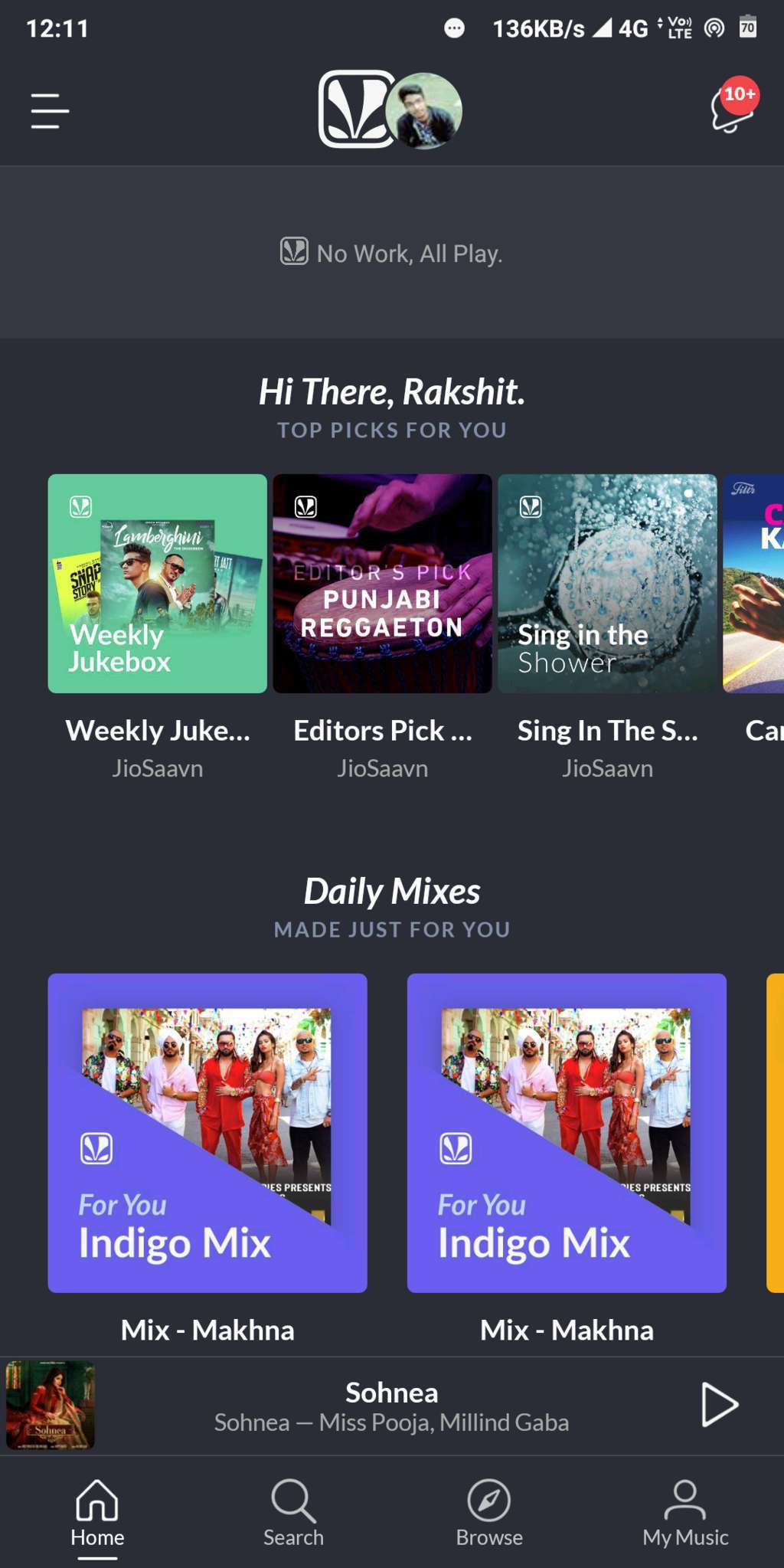Screen dimensions: 784x1568
Task: Open the first Indigo Mix card
Action: pyautogui.click(x=207, y=1133)
